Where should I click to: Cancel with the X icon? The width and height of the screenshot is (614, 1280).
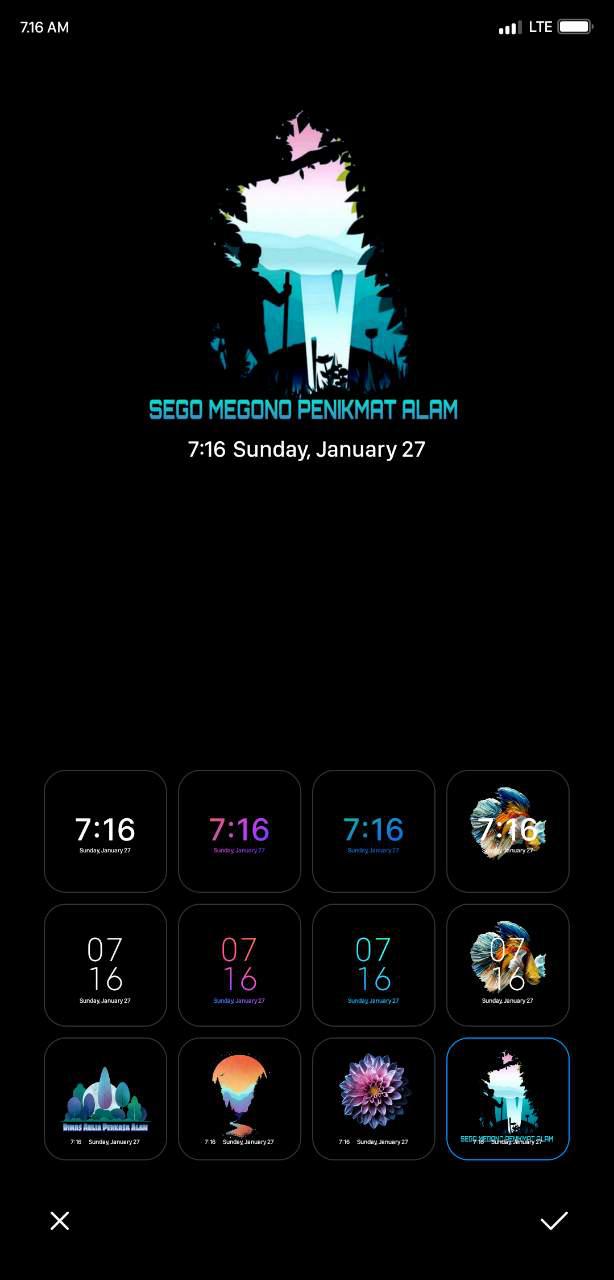[60, 1221]
